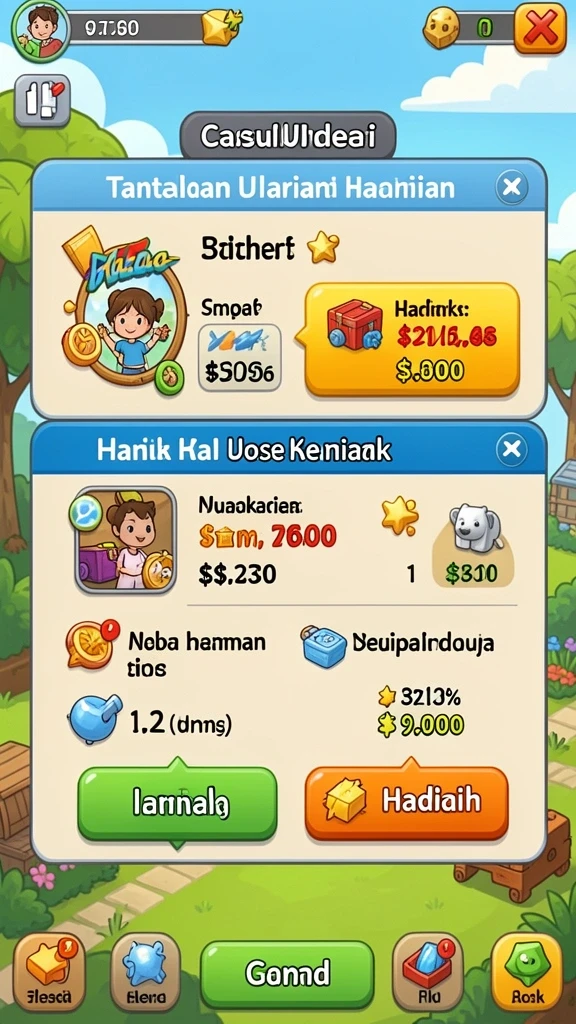Open the girl character thumbnail in Nuaokacien row
Image resolution: width=576 pixels, height=1024 pixels.
point(125,539)
